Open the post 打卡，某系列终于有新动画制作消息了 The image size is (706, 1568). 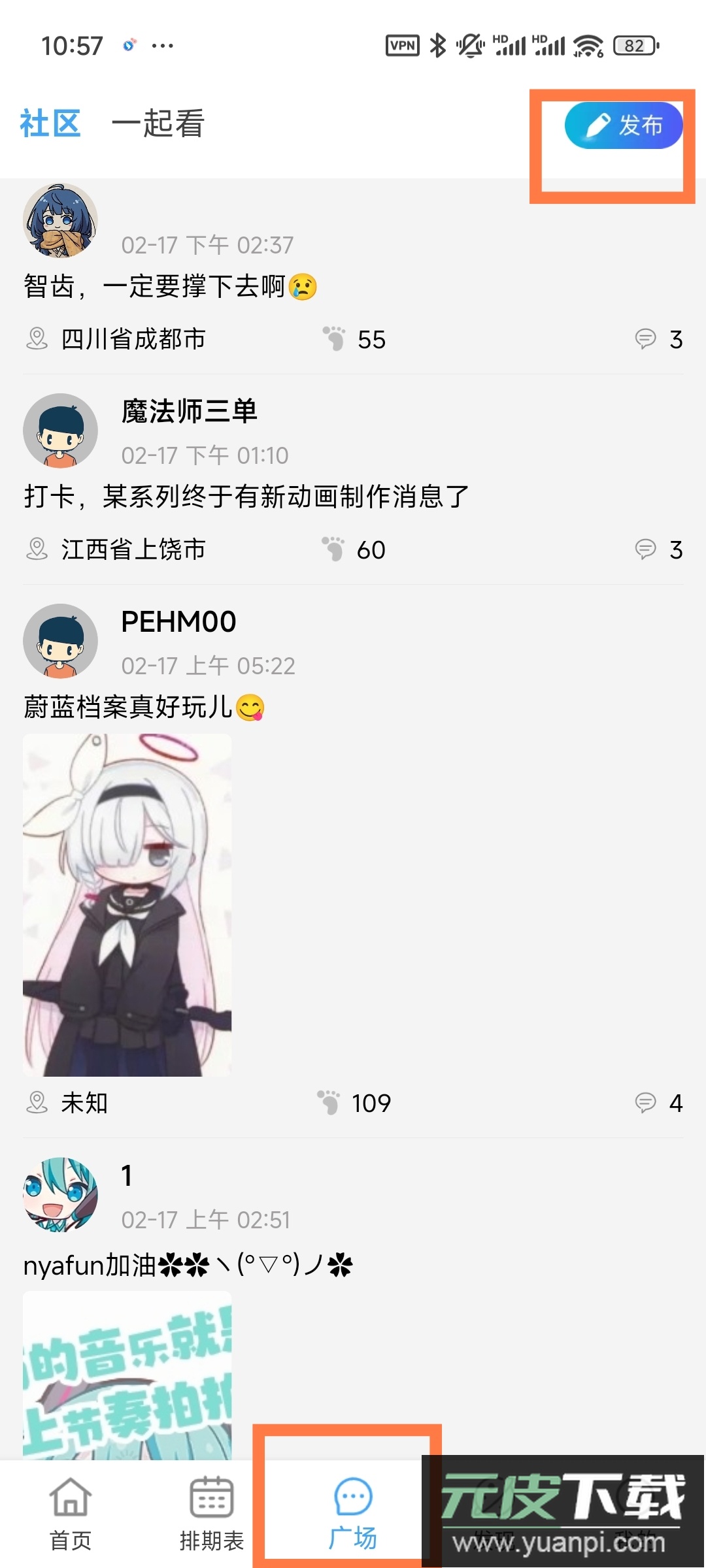[x=247, y=497]
